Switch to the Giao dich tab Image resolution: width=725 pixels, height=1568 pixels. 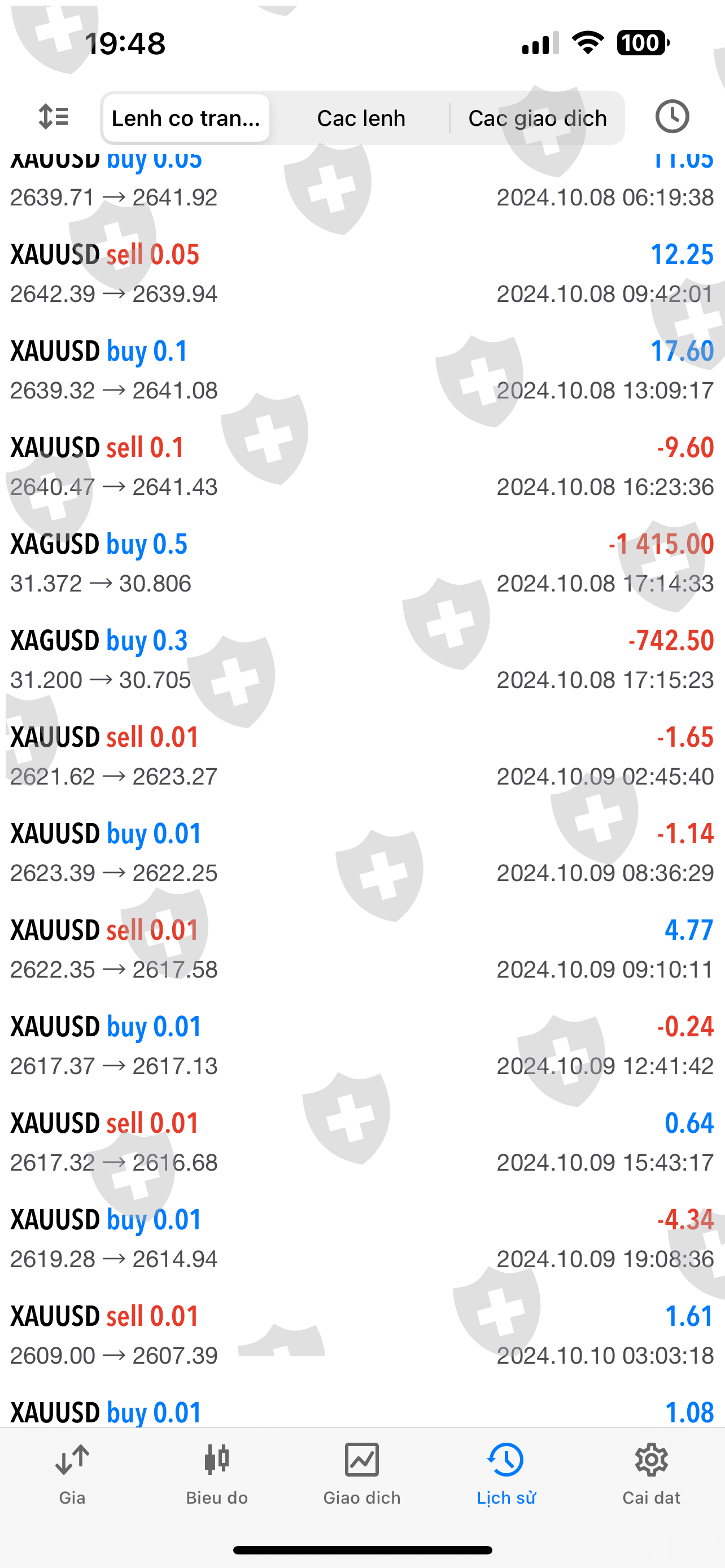(361, 1473)
